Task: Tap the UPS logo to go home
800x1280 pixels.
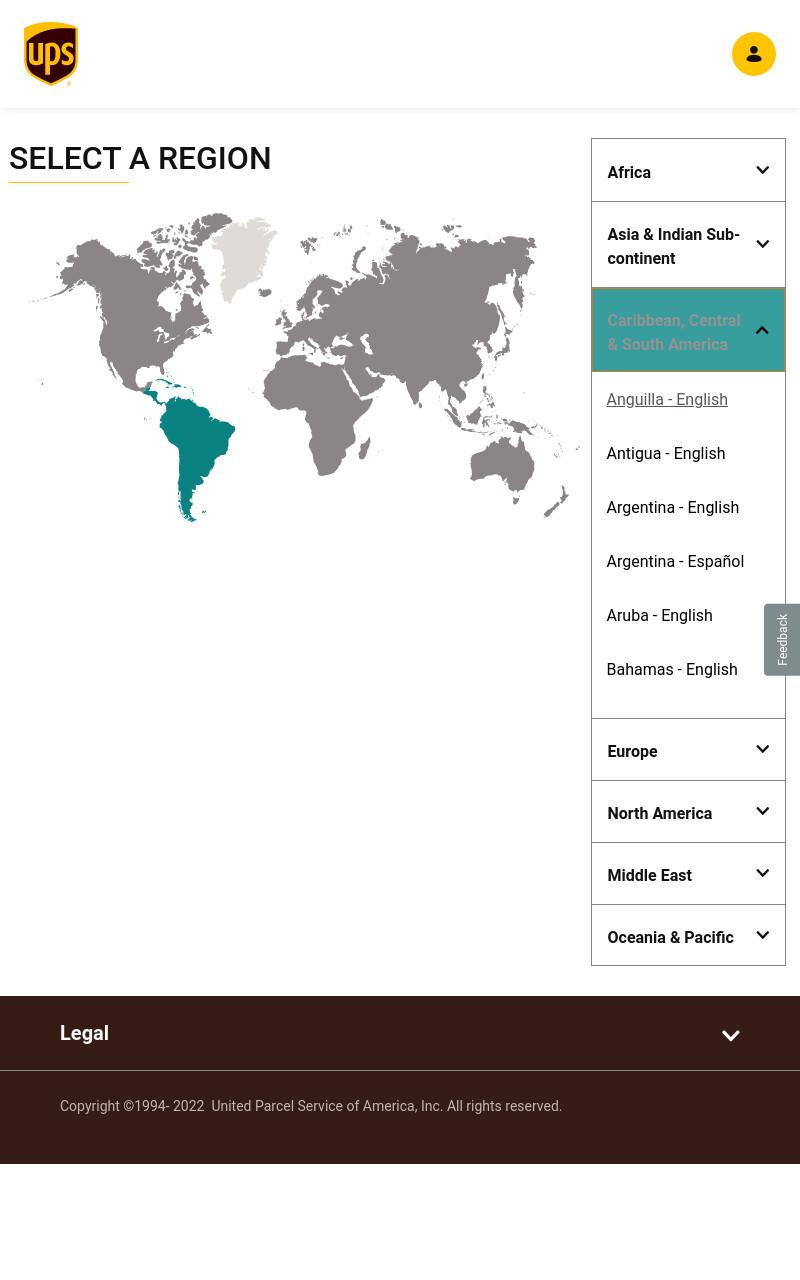Action: [51, 54]
